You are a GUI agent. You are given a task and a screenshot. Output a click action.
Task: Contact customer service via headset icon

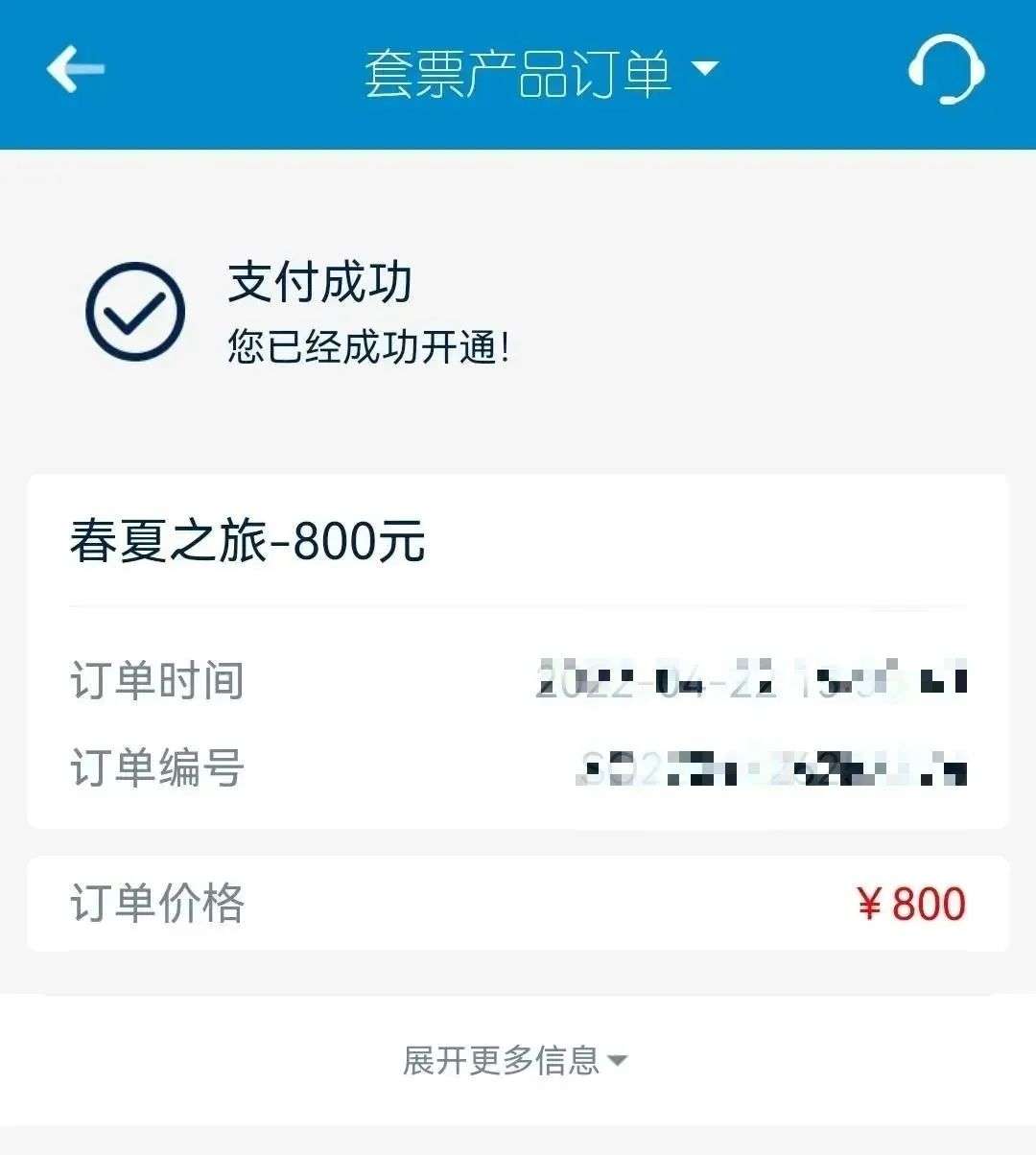click(946, 69)
